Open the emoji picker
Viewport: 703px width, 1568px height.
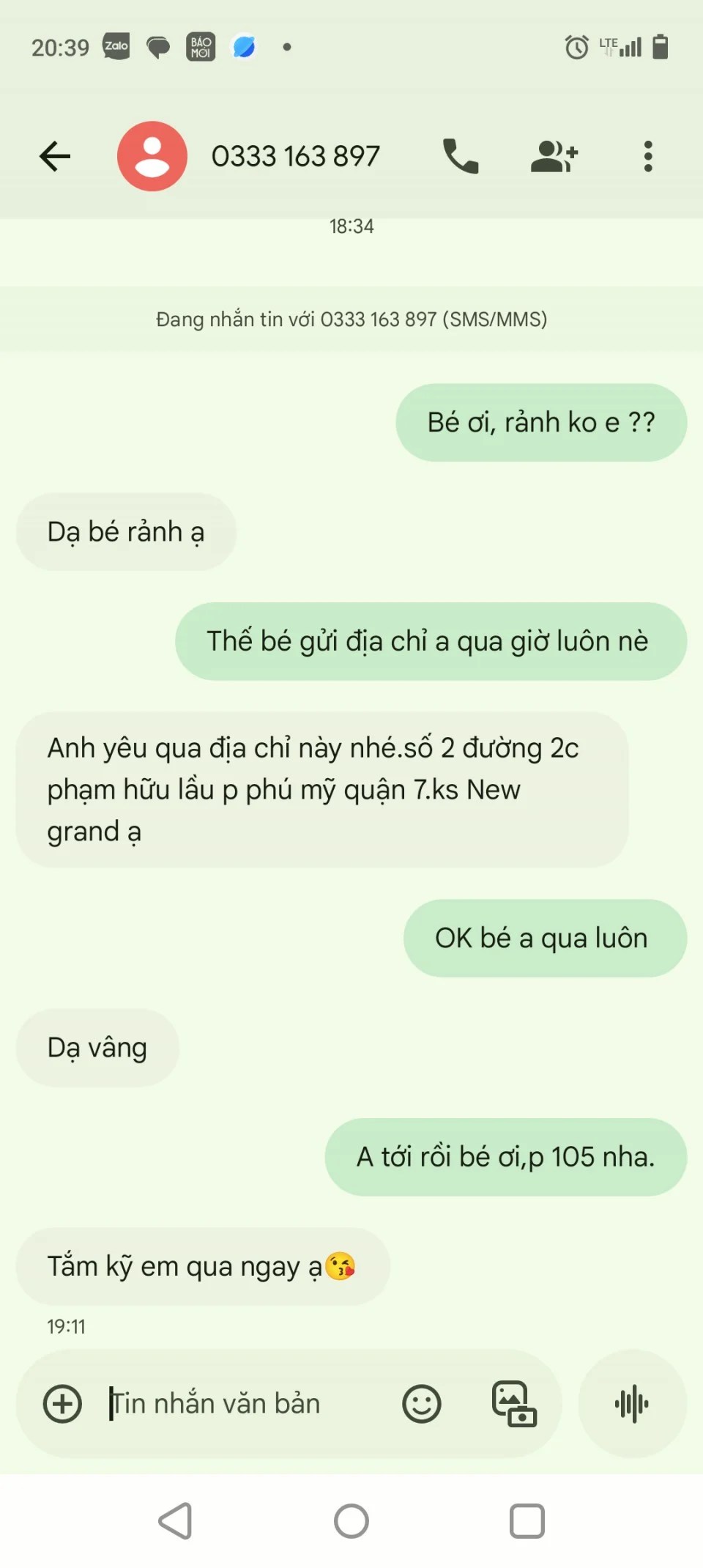pos(422,1404)
